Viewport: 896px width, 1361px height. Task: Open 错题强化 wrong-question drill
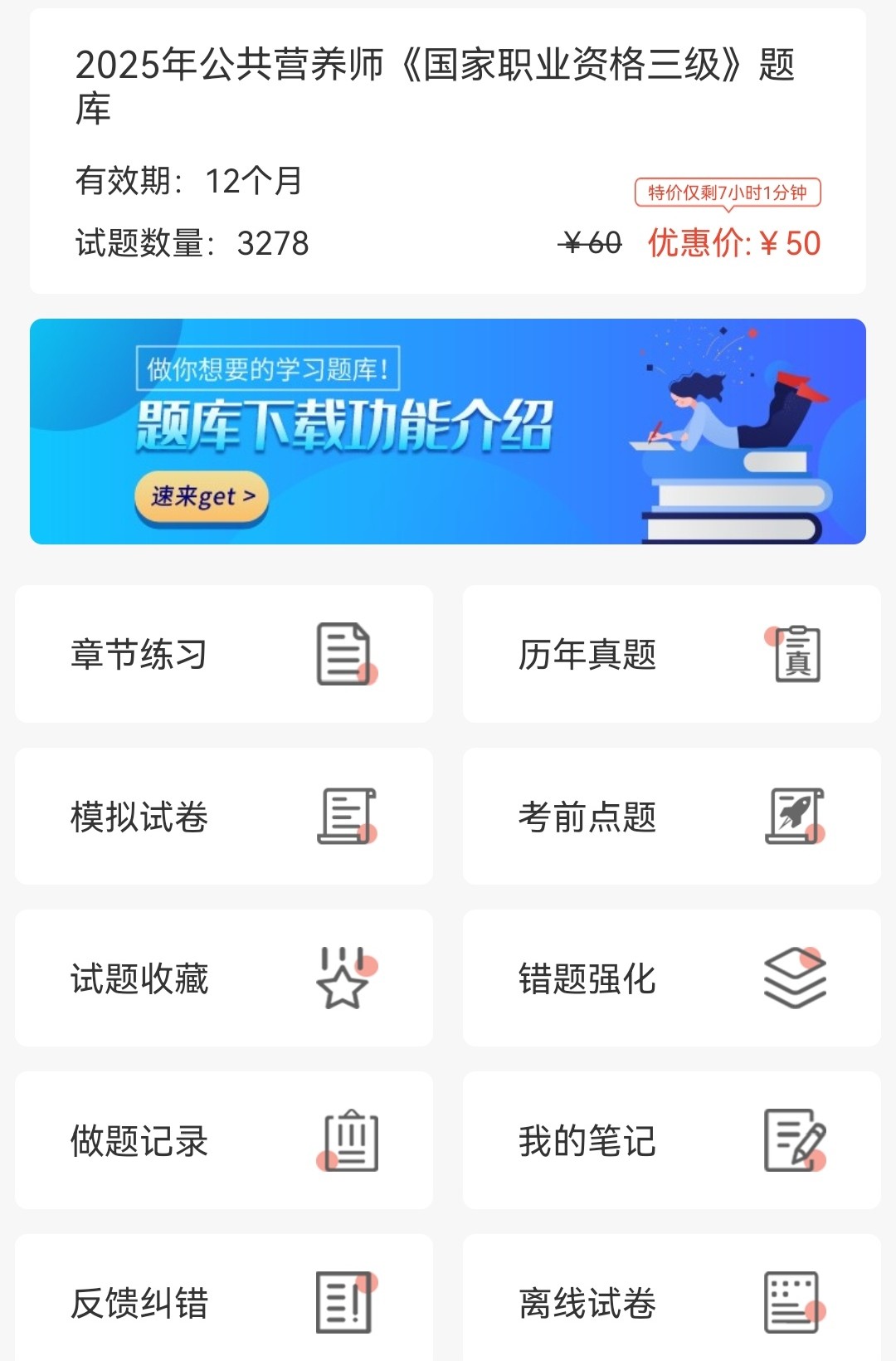pyautogui.click(x=671, y=978)
